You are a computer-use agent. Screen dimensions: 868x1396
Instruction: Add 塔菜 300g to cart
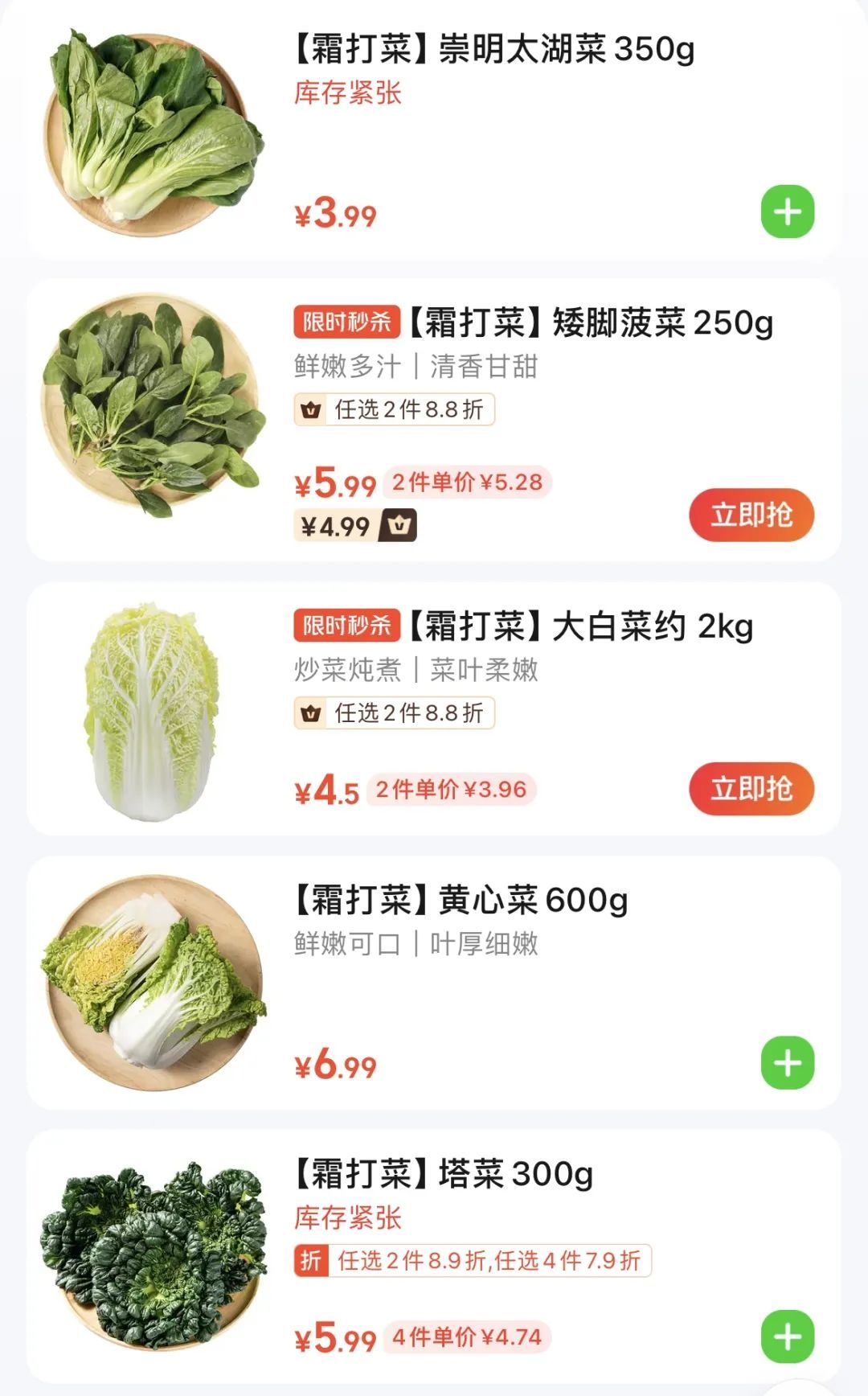point(788,1337)
